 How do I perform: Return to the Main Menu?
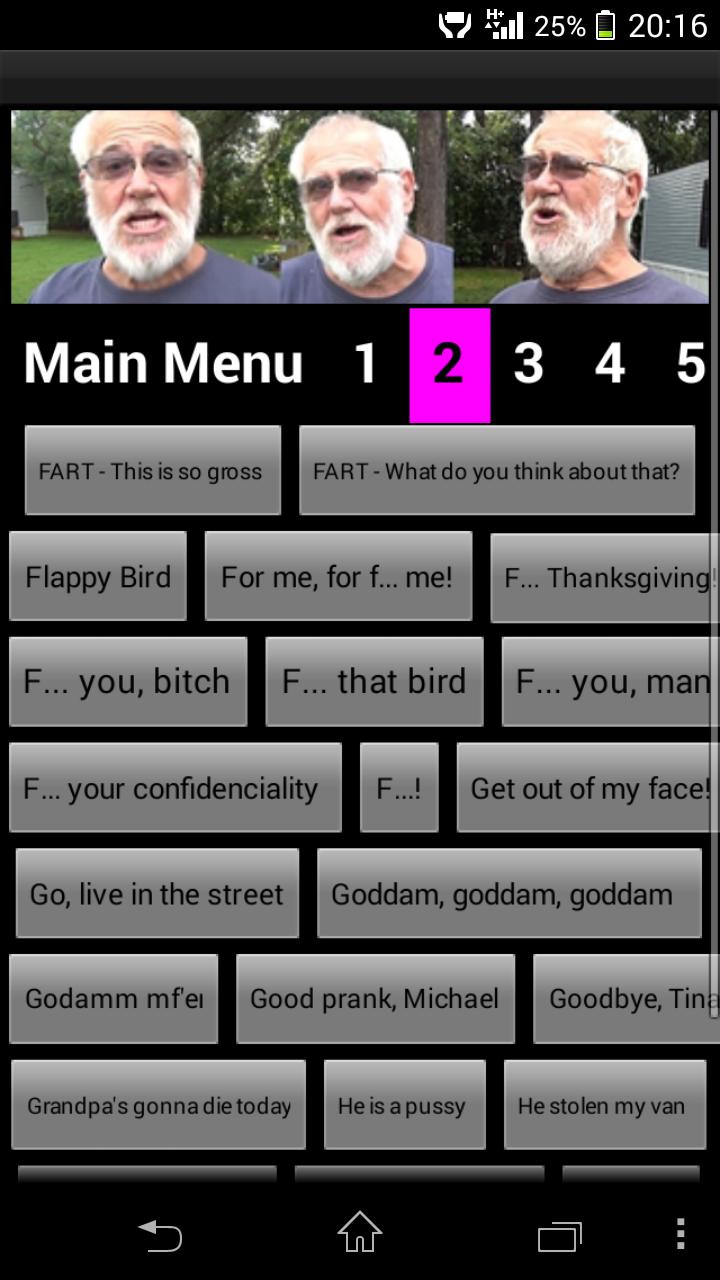pyautogui.click(x=163, y=363)
